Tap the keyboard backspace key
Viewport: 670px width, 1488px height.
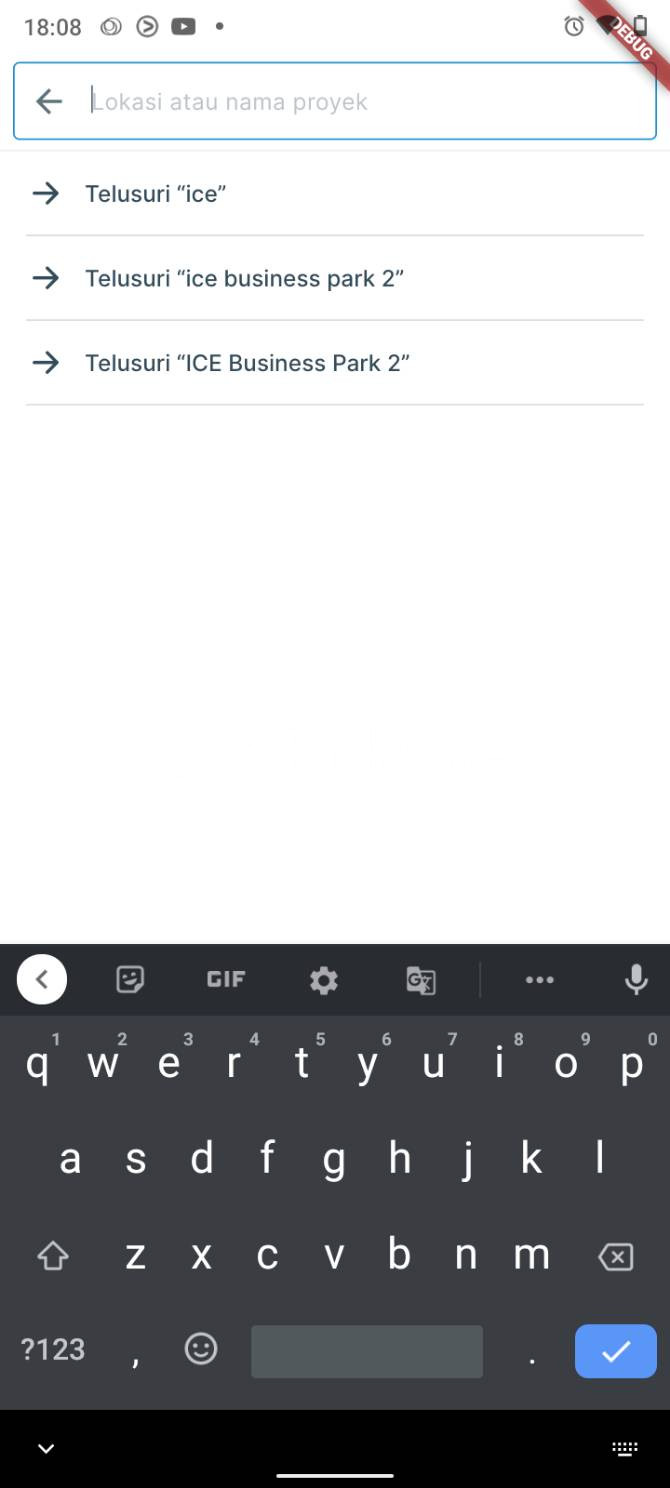click(x=615, y=1256)
